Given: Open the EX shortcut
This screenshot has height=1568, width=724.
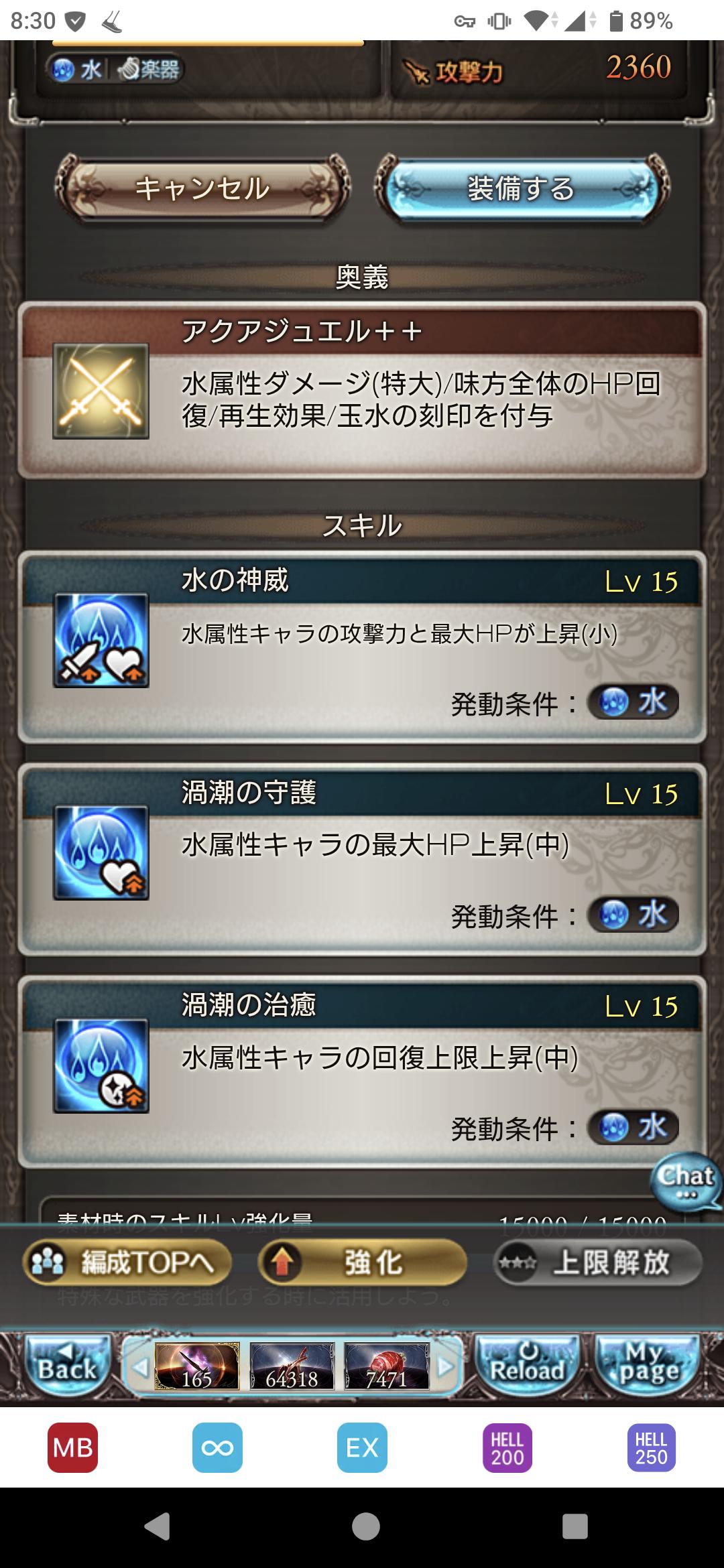Looking at the screenshot, I should [x=362, y=1448].
